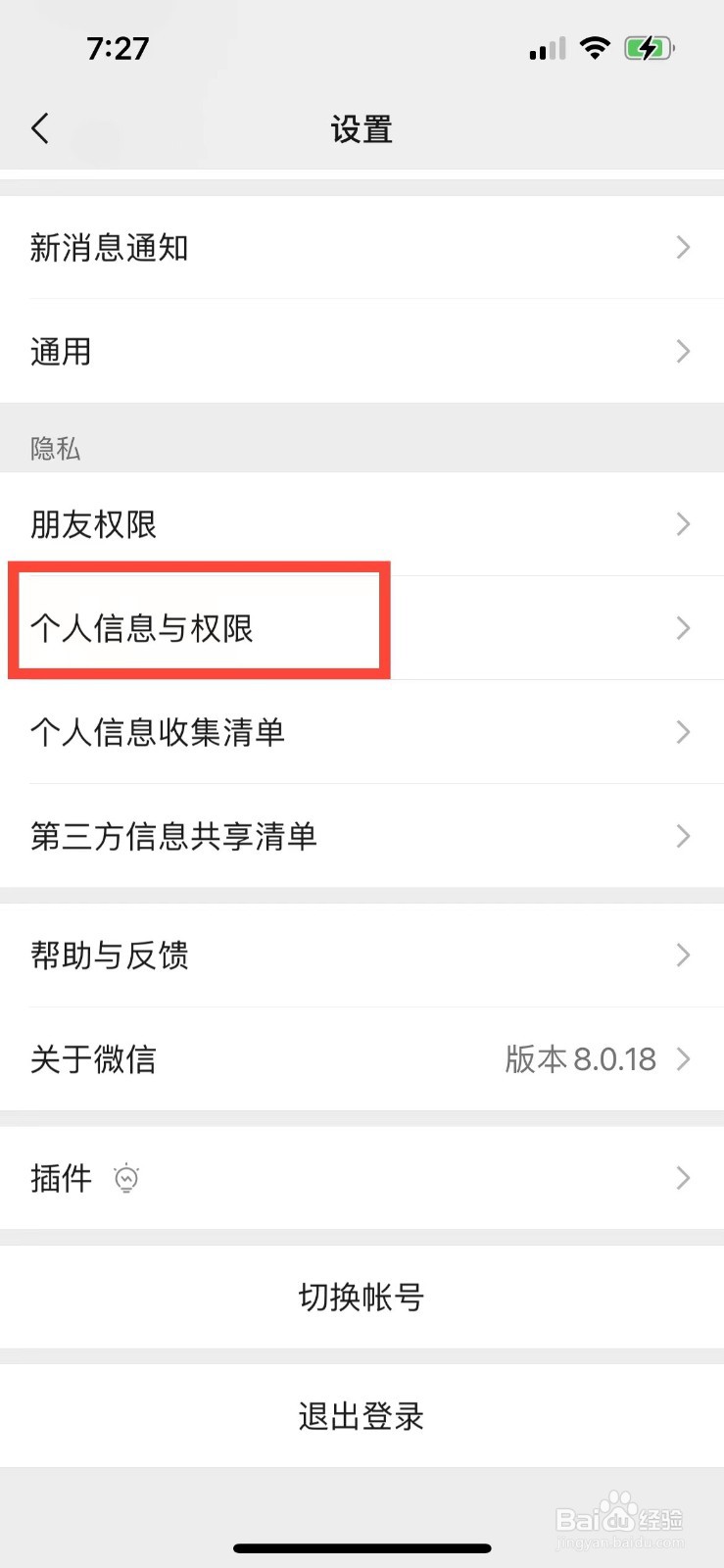Image resolution: width=724 pixels, height=1568 pixels.
Task: Expand the chevron beside 朋友权限
Action: pyautogui.click(x=683, y=524)
